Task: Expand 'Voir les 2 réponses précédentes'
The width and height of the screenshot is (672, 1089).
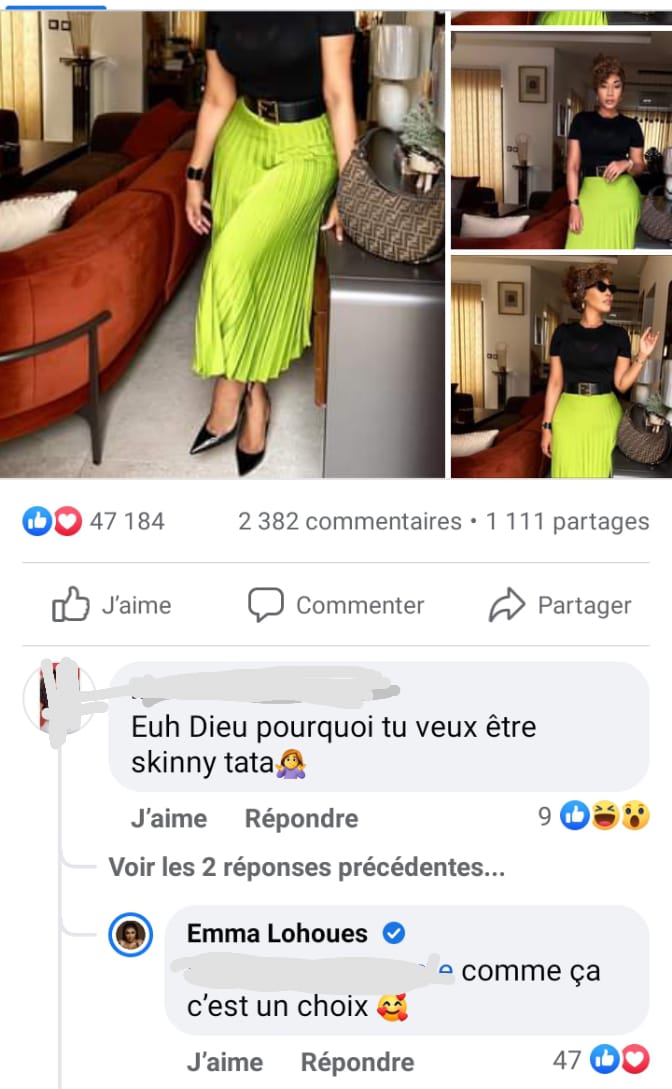Action: pyautogui.click(x=306, y=868)
